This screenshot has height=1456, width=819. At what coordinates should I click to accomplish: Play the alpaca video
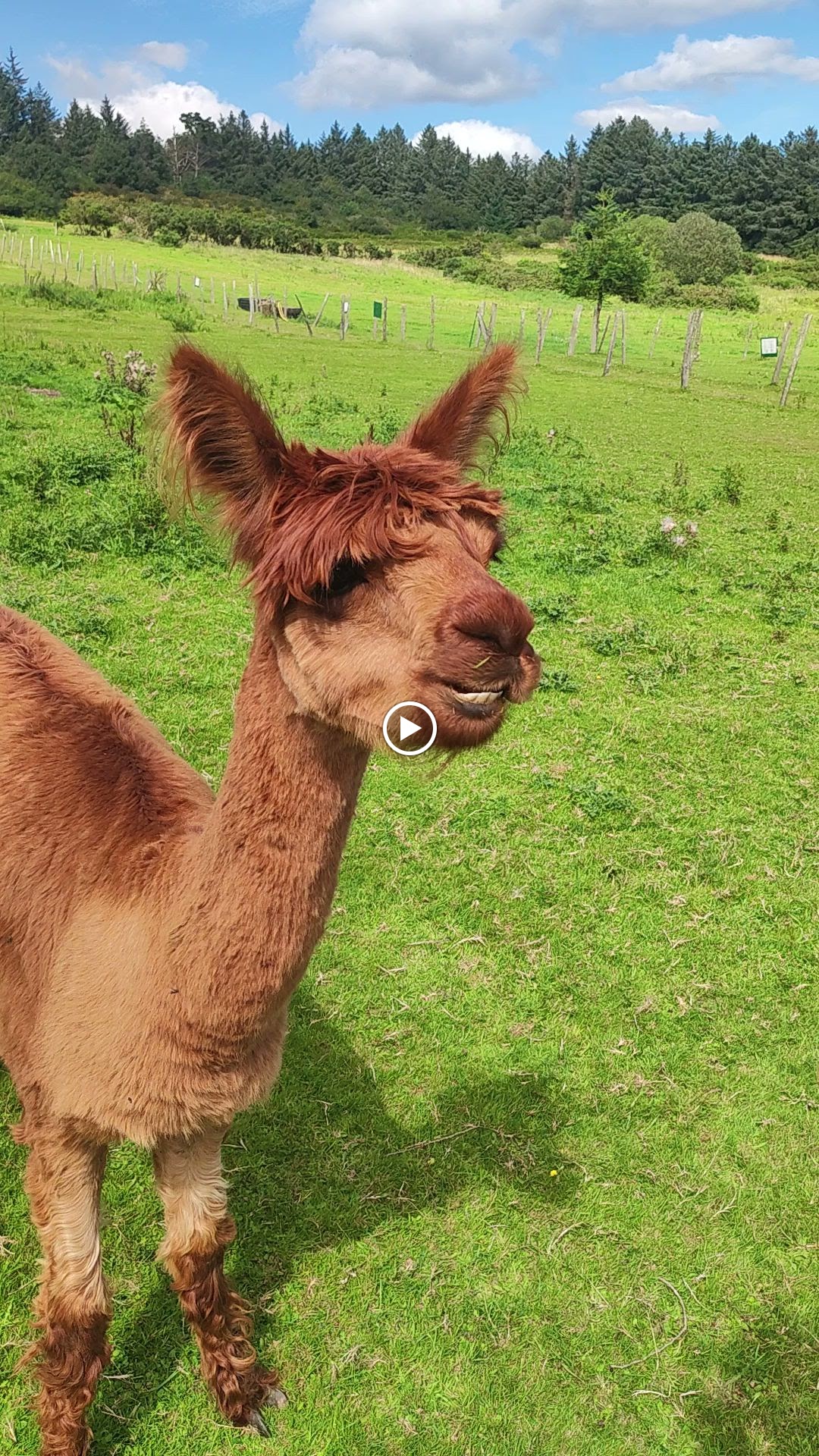(x=409, y=729)
